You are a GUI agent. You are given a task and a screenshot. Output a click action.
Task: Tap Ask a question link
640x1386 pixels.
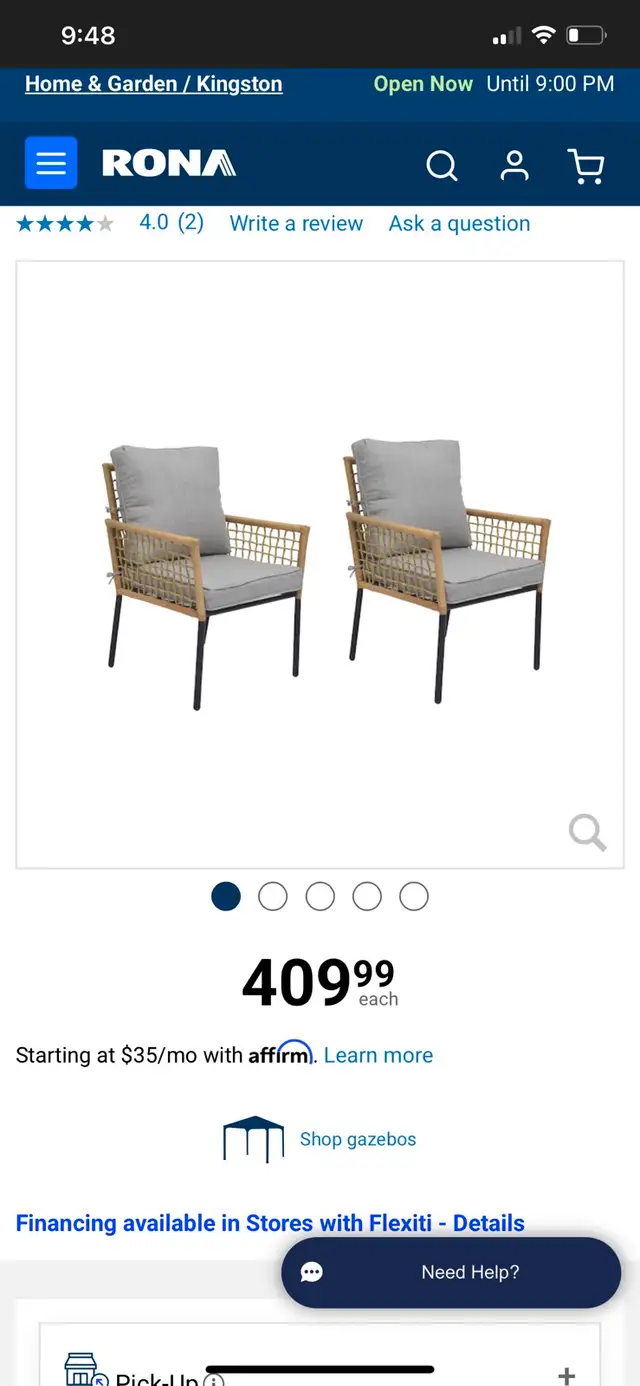pos(459,223)
